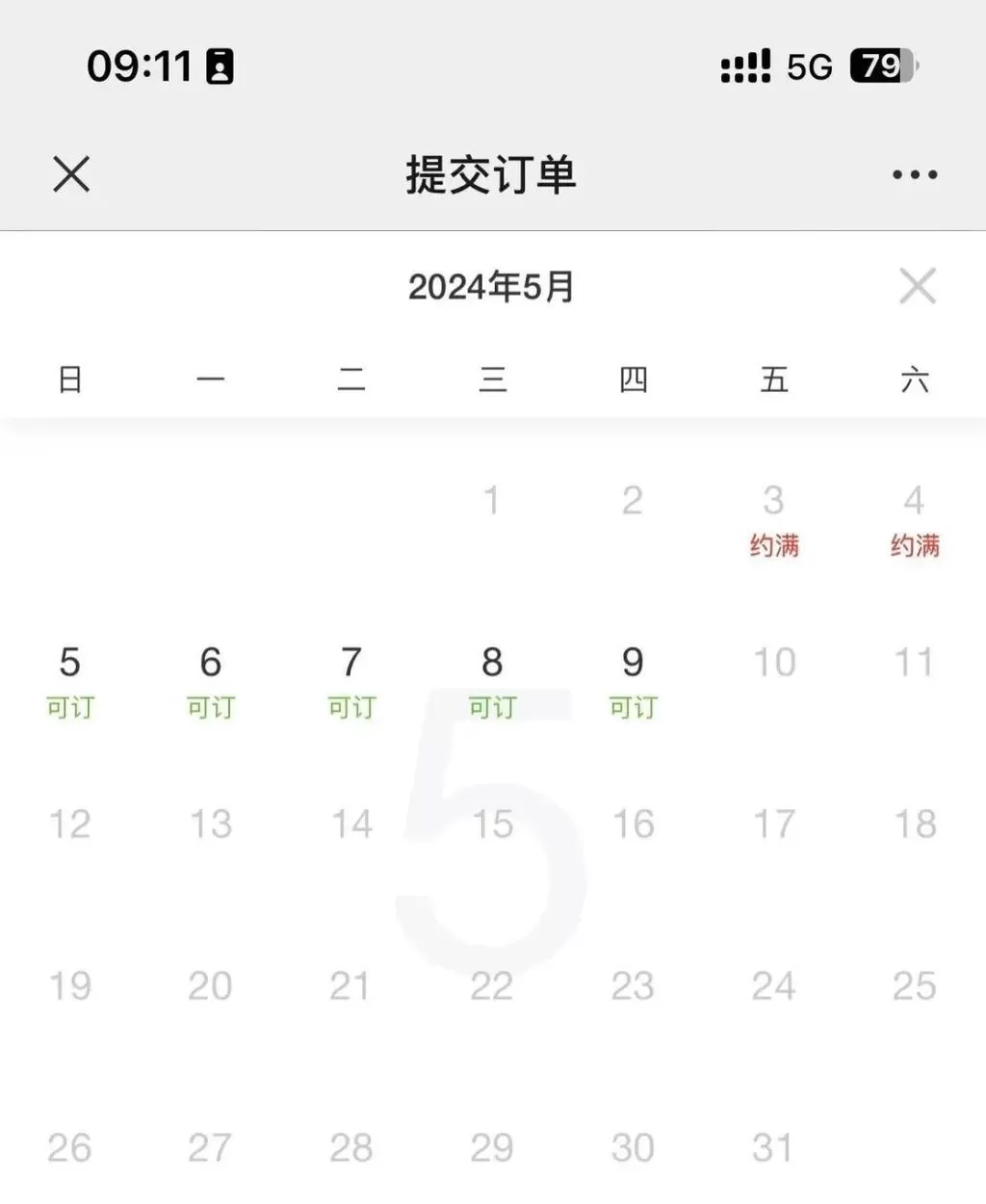986x1204 pixels.
Task: Tap the grayed-out date 15
Action: point(492,824)
